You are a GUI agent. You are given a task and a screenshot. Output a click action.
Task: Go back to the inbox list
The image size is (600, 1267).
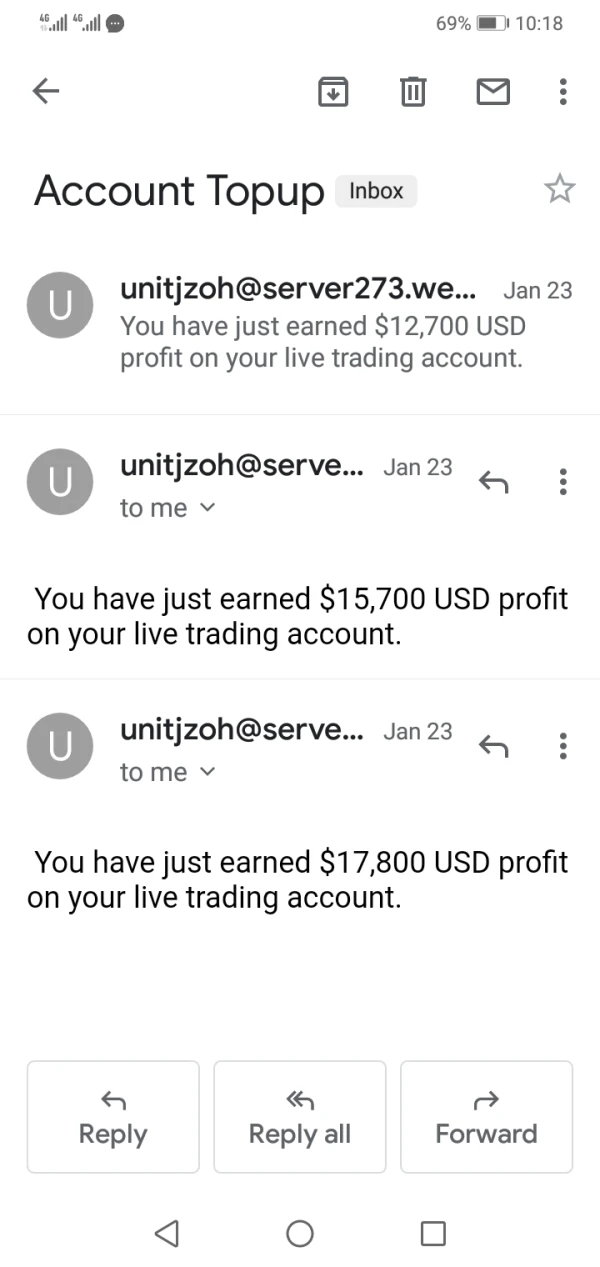click(x=46, y=92)
